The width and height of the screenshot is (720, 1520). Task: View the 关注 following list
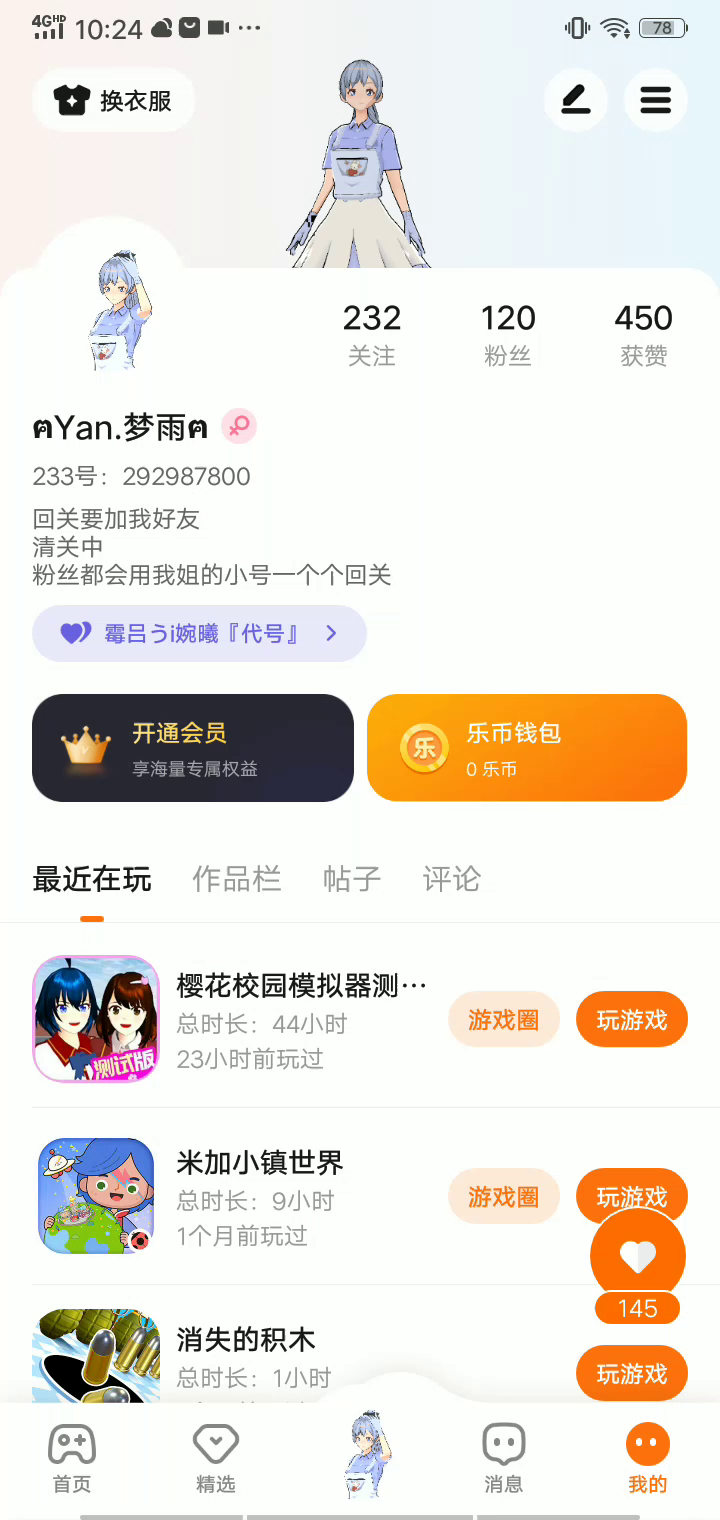tap(371, 334)
